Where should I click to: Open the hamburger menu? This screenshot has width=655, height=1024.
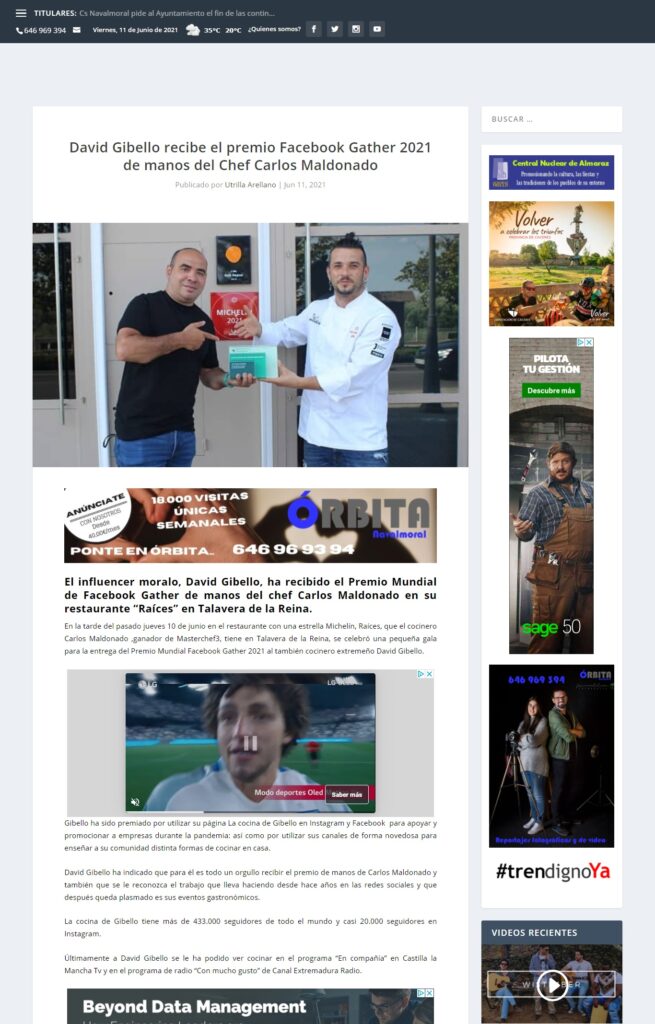pos(21,13)
